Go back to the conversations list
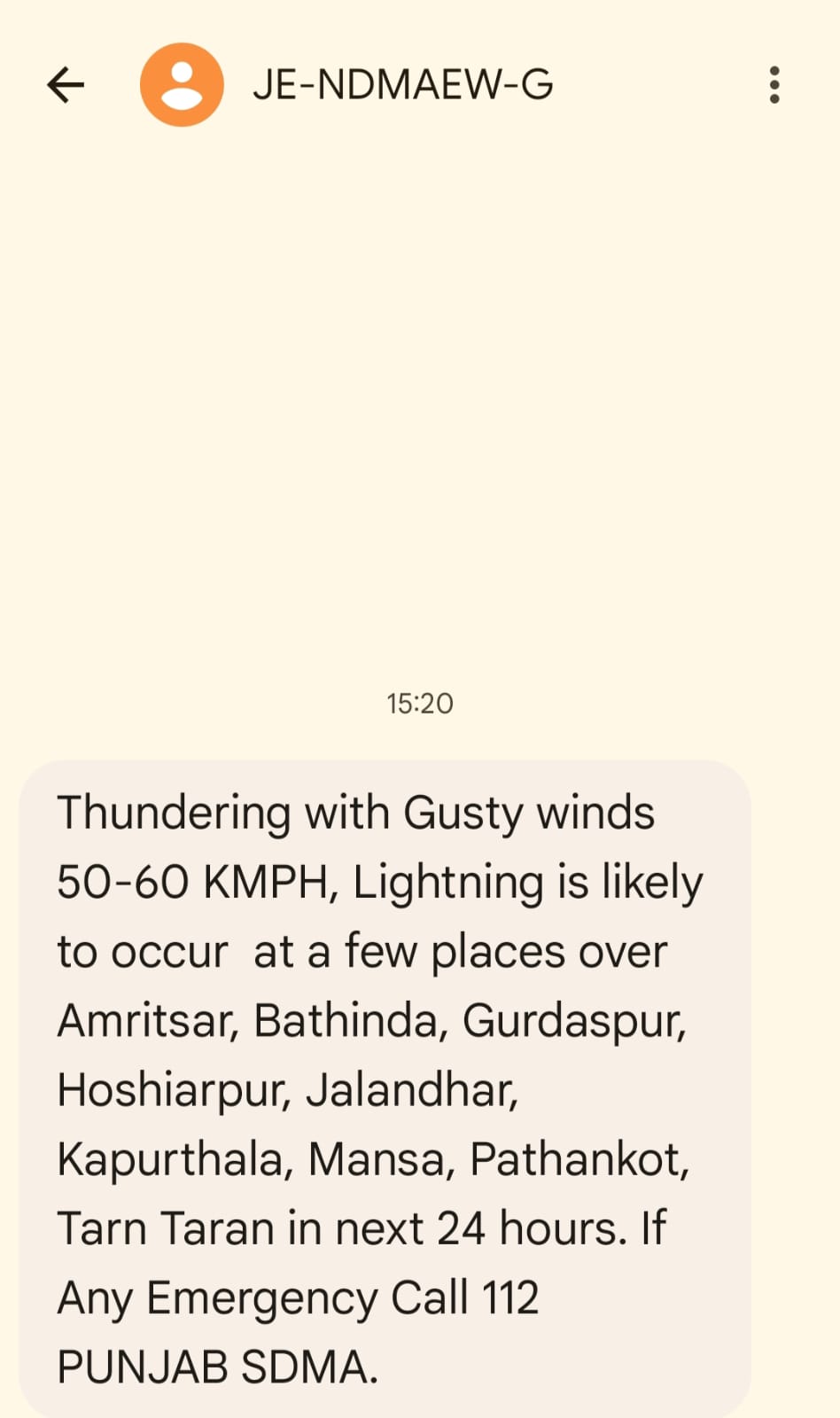The width and height of the screenshot is (840, 1418). click(x=66, y=86)
